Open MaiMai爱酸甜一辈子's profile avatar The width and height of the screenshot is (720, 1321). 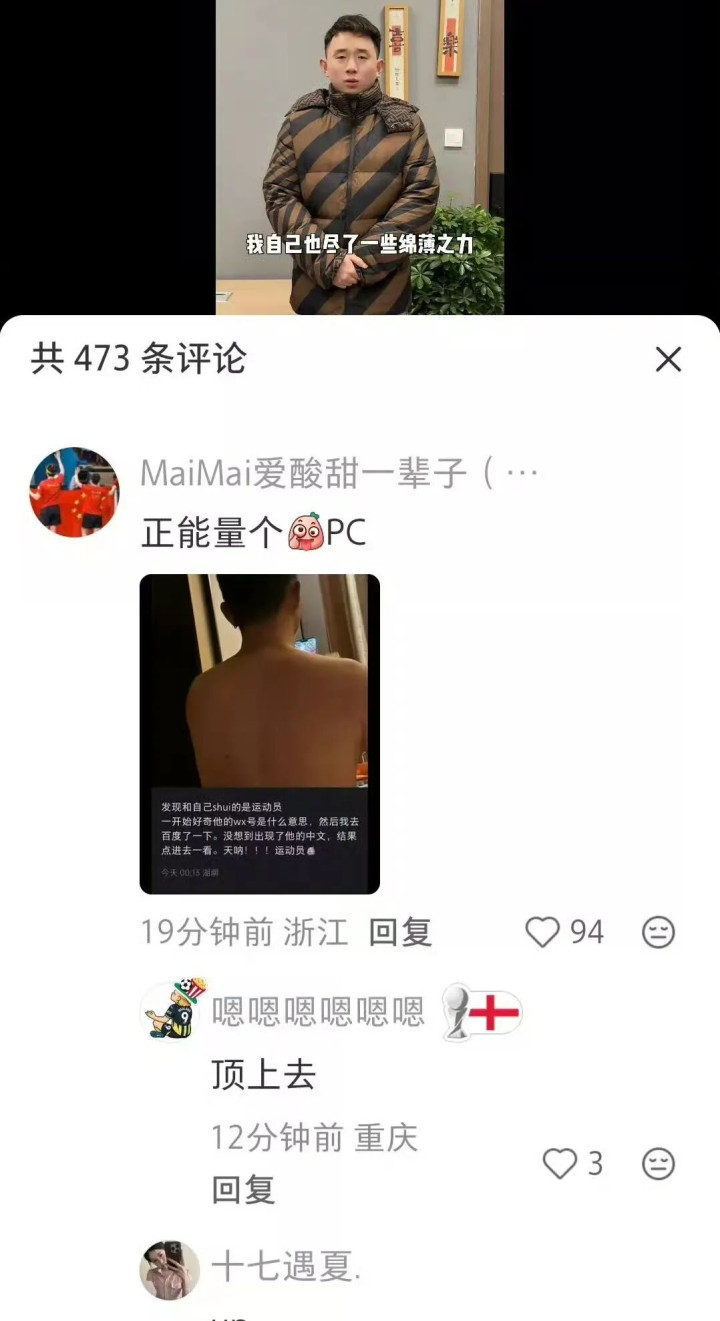click(x=75, y=492)
